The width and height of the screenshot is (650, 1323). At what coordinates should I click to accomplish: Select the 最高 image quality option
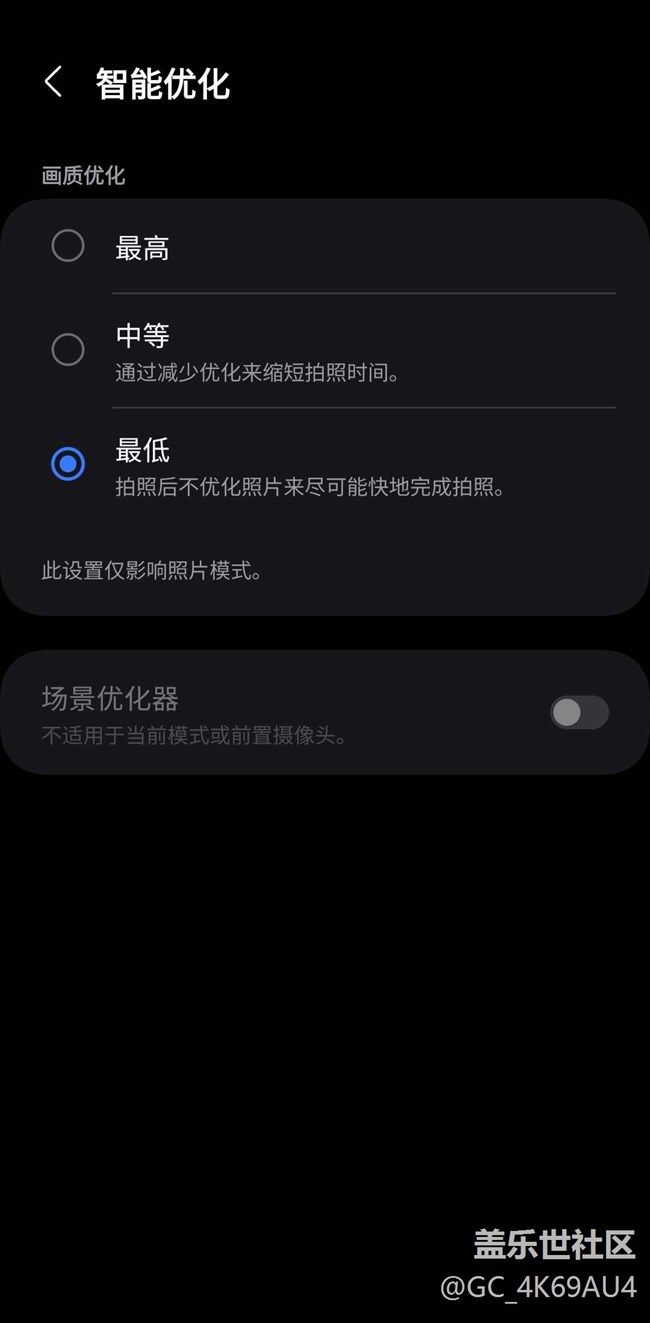click(68, 246)
